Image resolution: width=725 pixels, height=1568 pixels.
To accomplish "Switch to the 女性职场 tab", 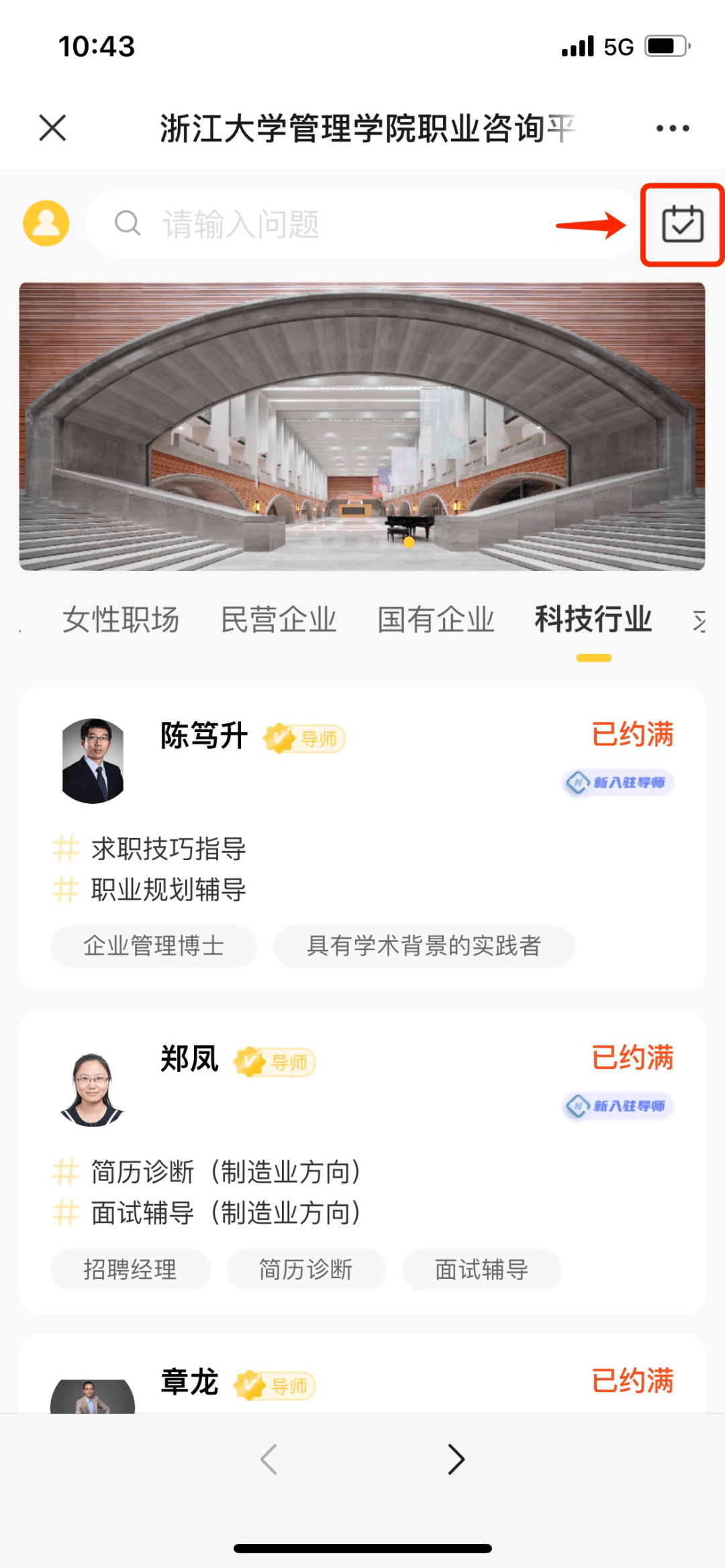I will coord(121,619).
